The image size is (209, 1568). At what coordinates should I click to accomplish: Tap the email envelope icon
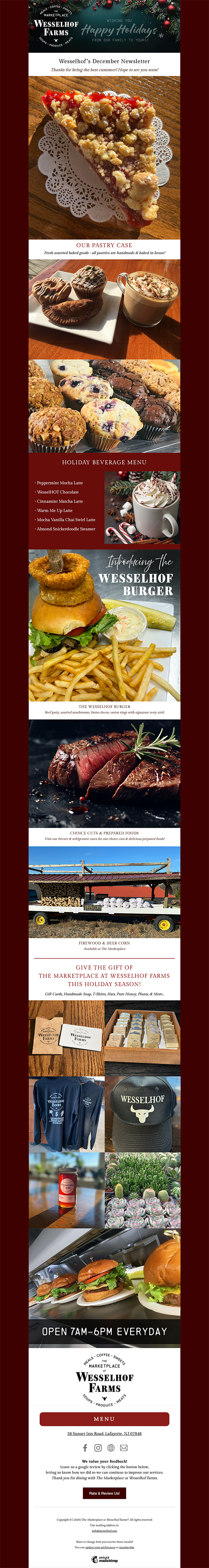[x=124, y=1448]
